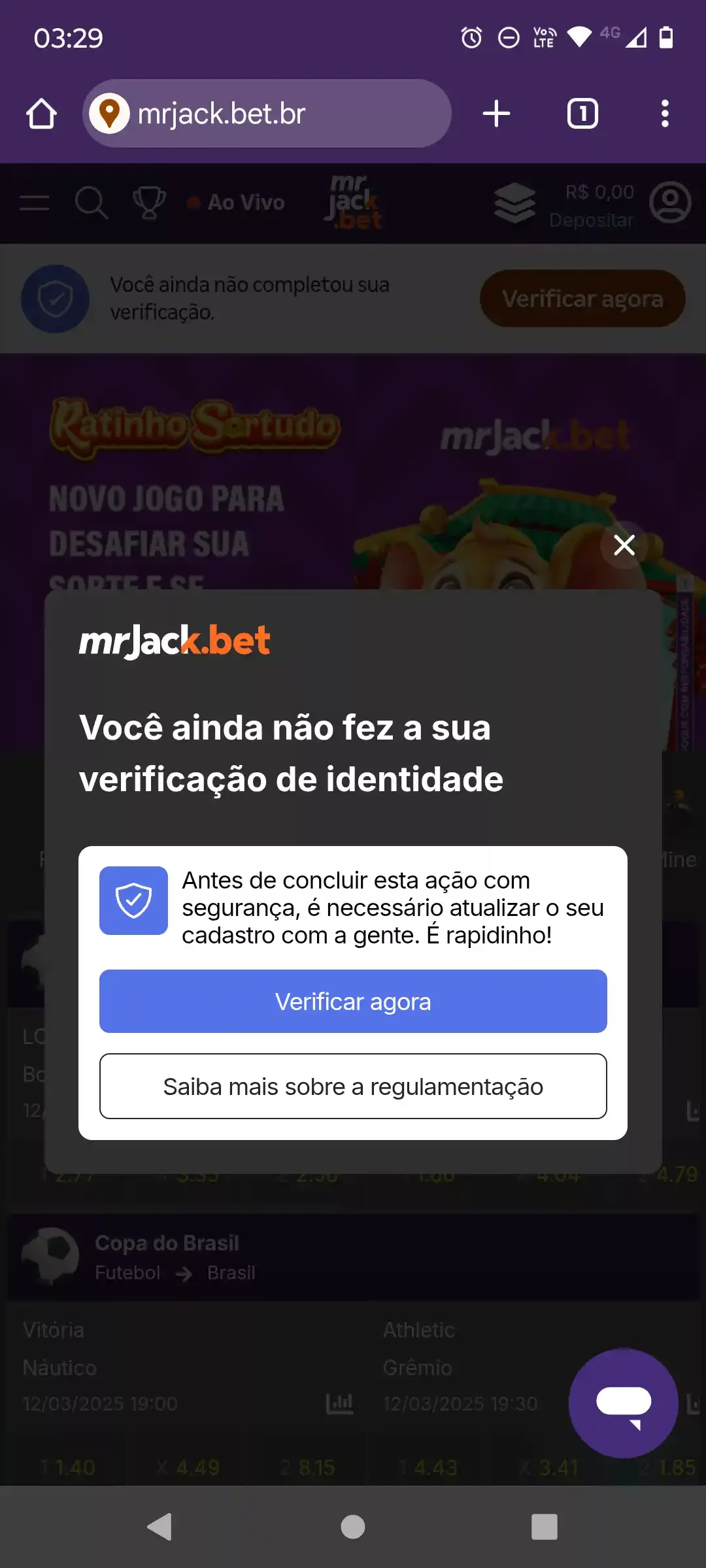
Task: Close the Ratinho Sortudo promo banner
Action: coord(623,544)
